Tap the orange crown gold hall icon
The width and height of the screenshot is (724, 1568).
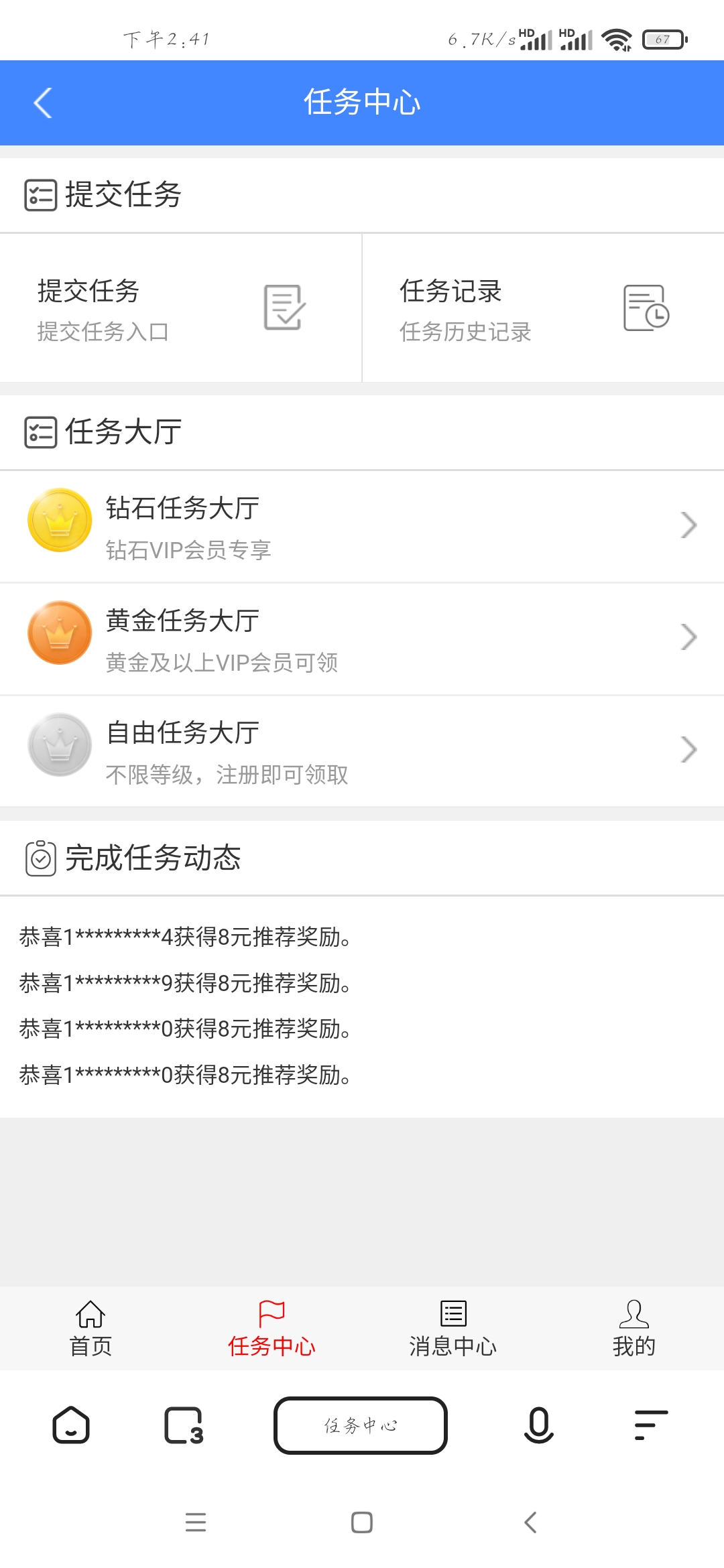[x=59, y=635]
